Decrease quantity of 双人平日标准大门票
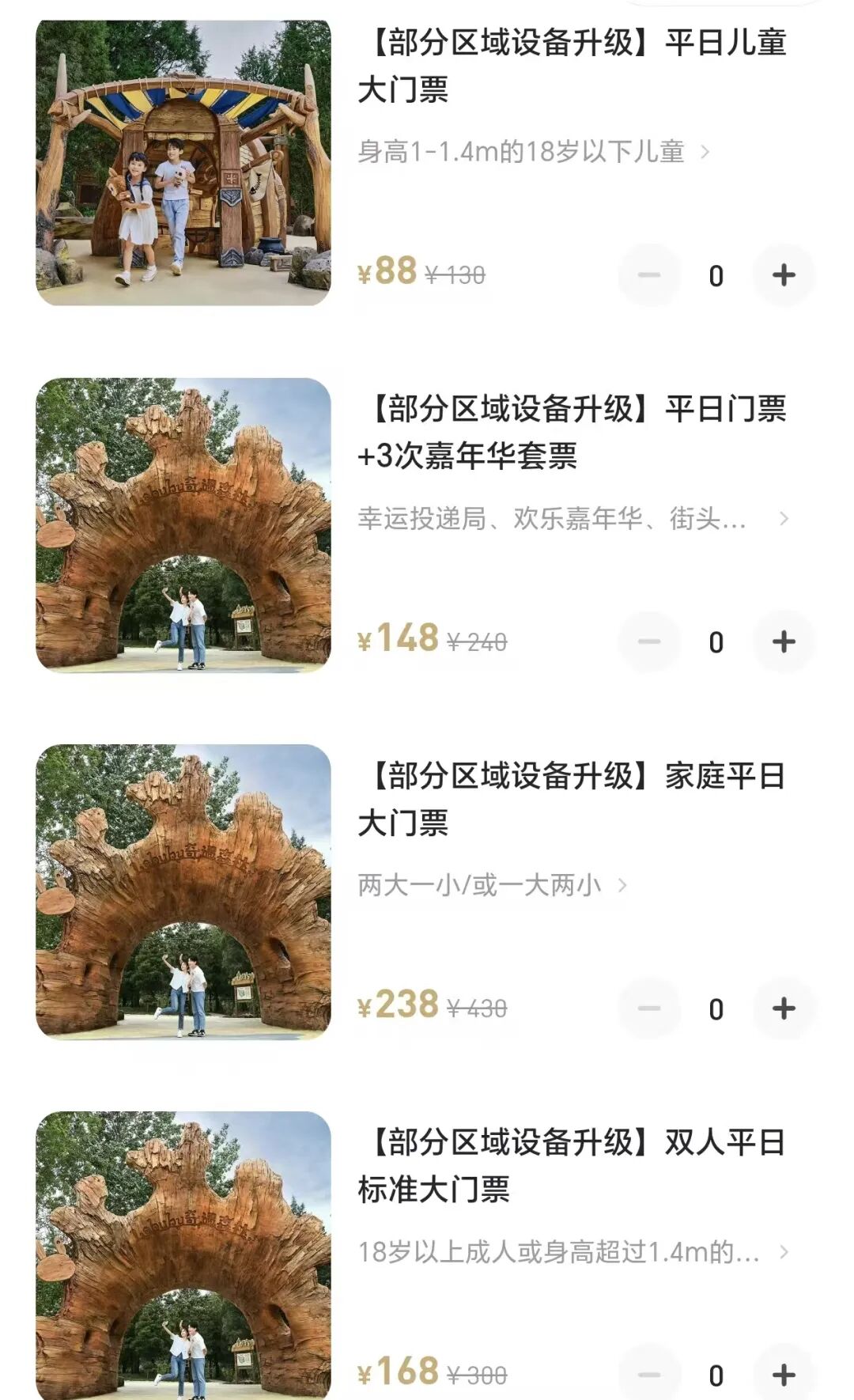 click(649, 1375)
